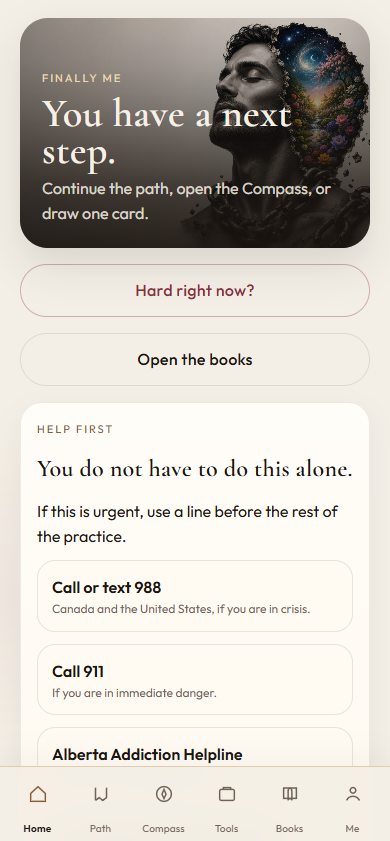The height and width of the screenshot is (841, 390).
Task: Open the Books tab
Action: point(290,807)
